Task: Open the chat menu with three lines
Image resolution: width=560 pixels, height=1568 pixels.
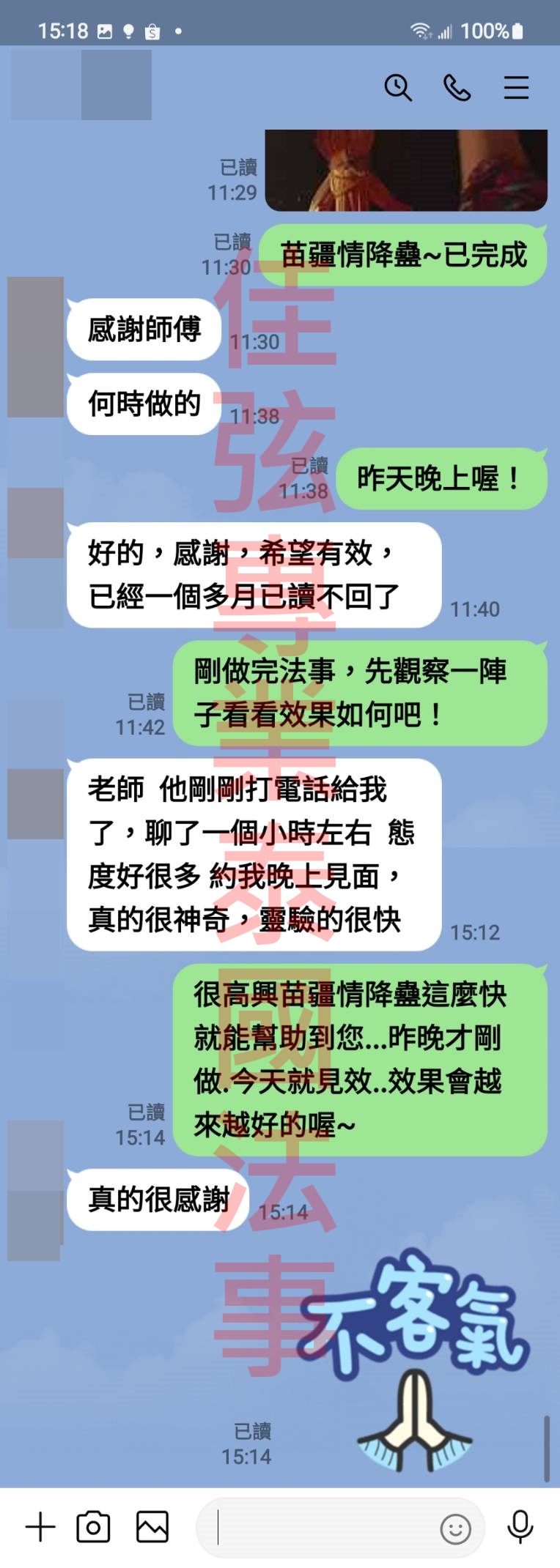Action: pos(516,88)
